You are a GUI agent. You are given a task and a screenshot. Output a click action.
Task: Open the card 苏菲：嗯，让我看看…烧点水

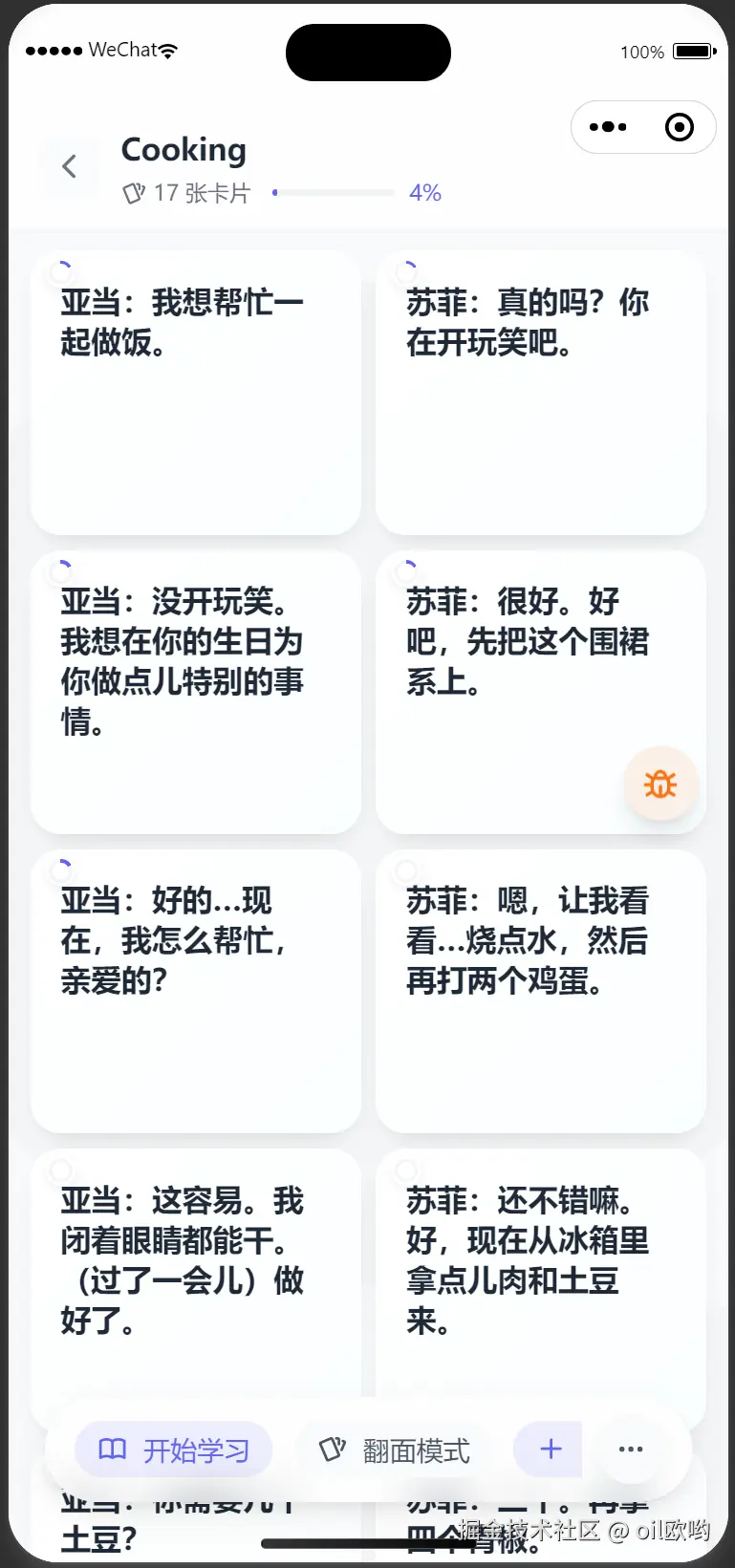tap(540, 991)
